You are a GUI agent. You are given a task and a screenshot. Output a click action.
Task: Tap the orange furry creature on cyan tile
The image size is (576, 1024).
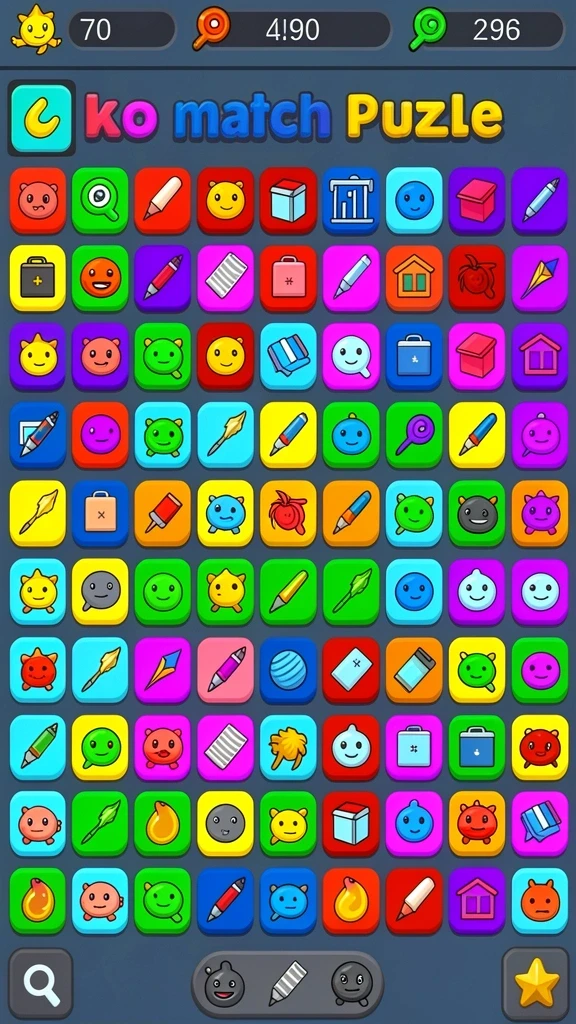coord(288,748)
